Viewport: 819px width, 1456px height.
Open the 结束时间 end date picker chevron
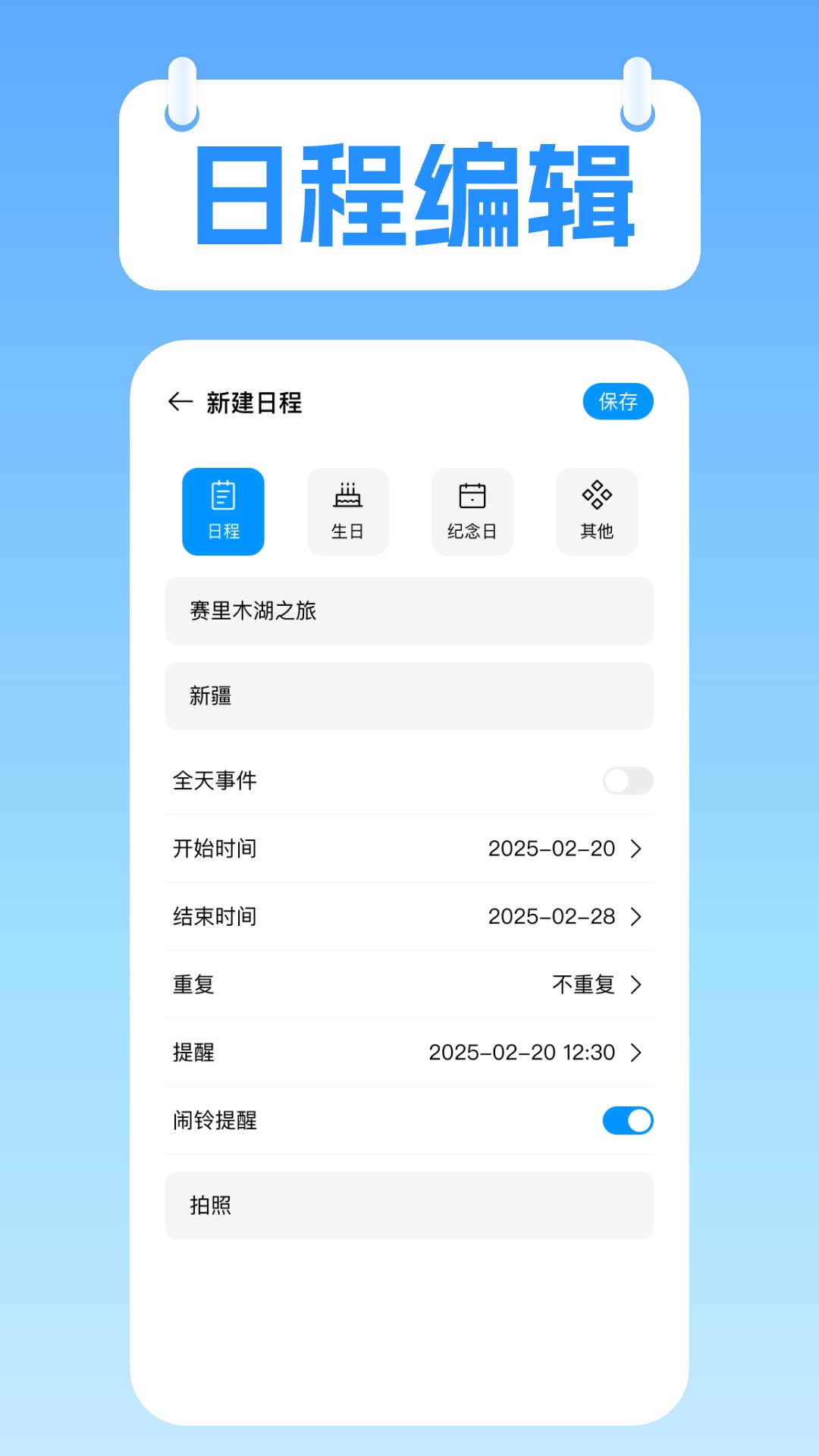click(x=637, y=917)
